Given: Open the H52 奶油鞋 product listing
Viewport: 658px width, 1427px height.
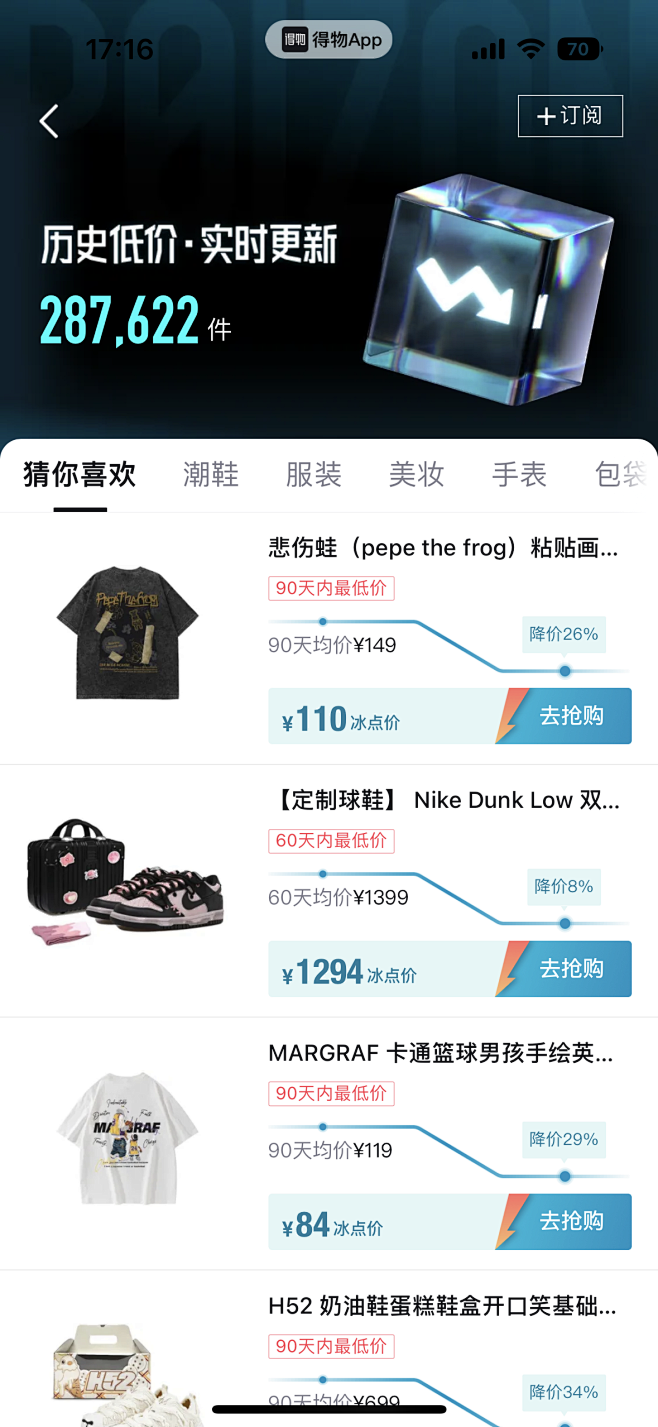Looking at the screenshot, I should 442,1306.
